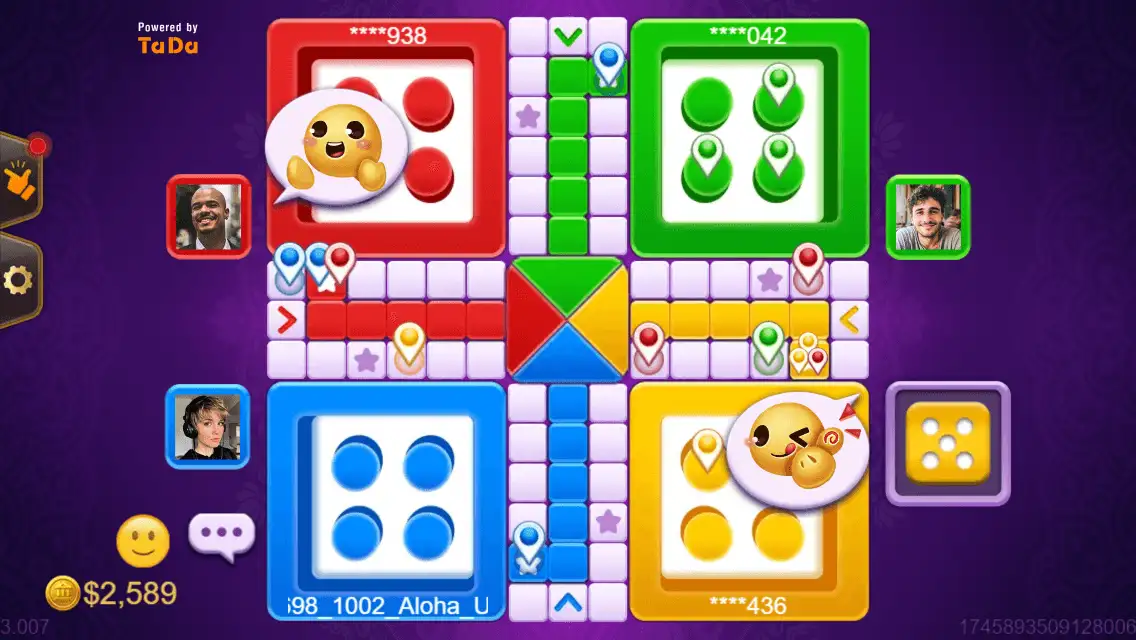Open the settings gear

(x=18, y=281)
